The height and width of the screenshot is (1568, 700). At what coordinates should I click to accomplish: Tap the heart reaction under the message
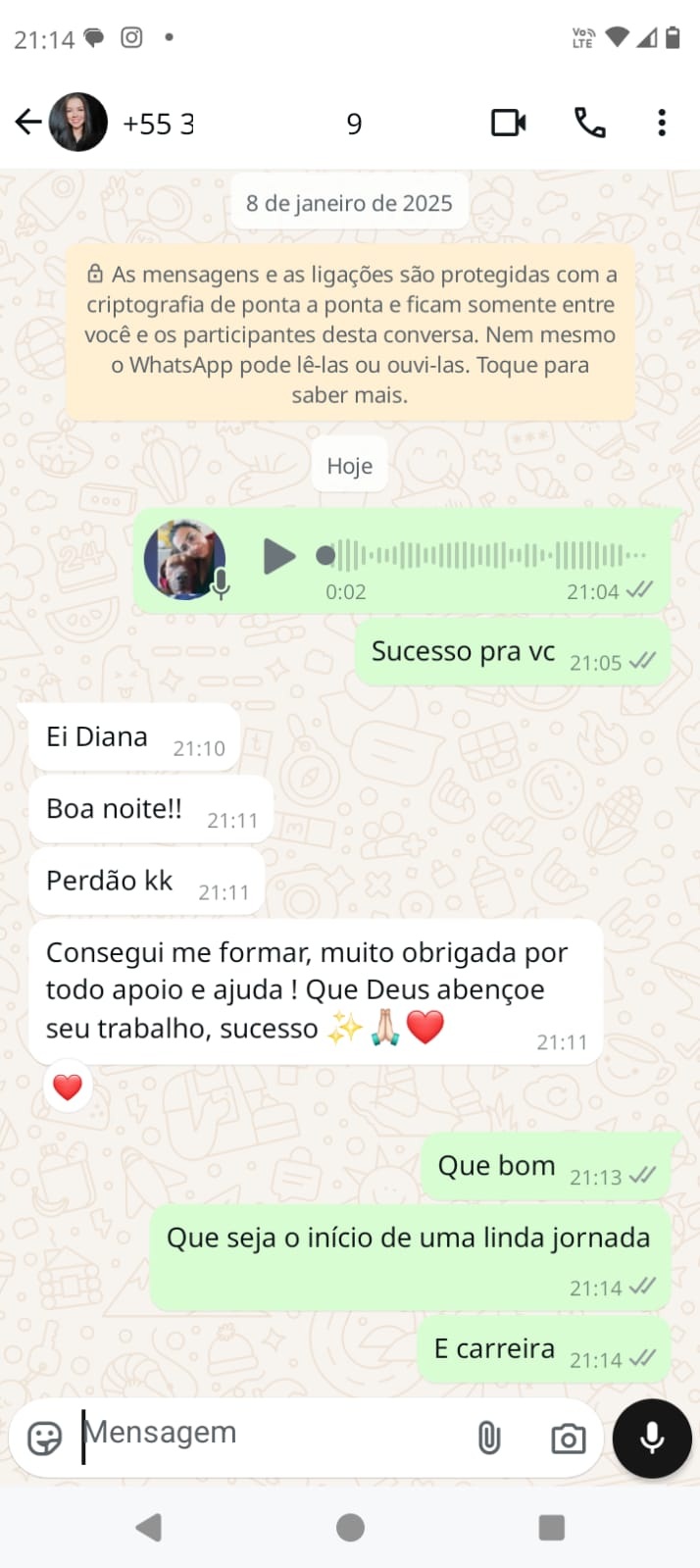pyautogui.click(x=68, y=1087)
